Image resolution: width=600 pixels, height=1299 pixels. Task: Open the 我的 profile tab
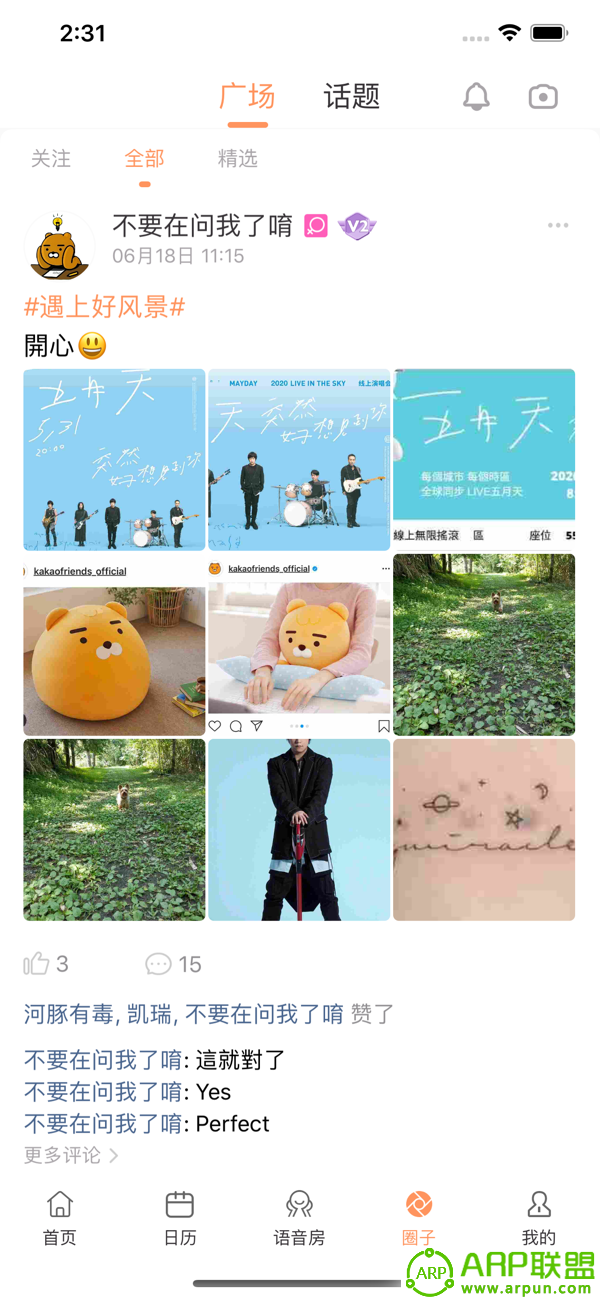(539, 1218)
